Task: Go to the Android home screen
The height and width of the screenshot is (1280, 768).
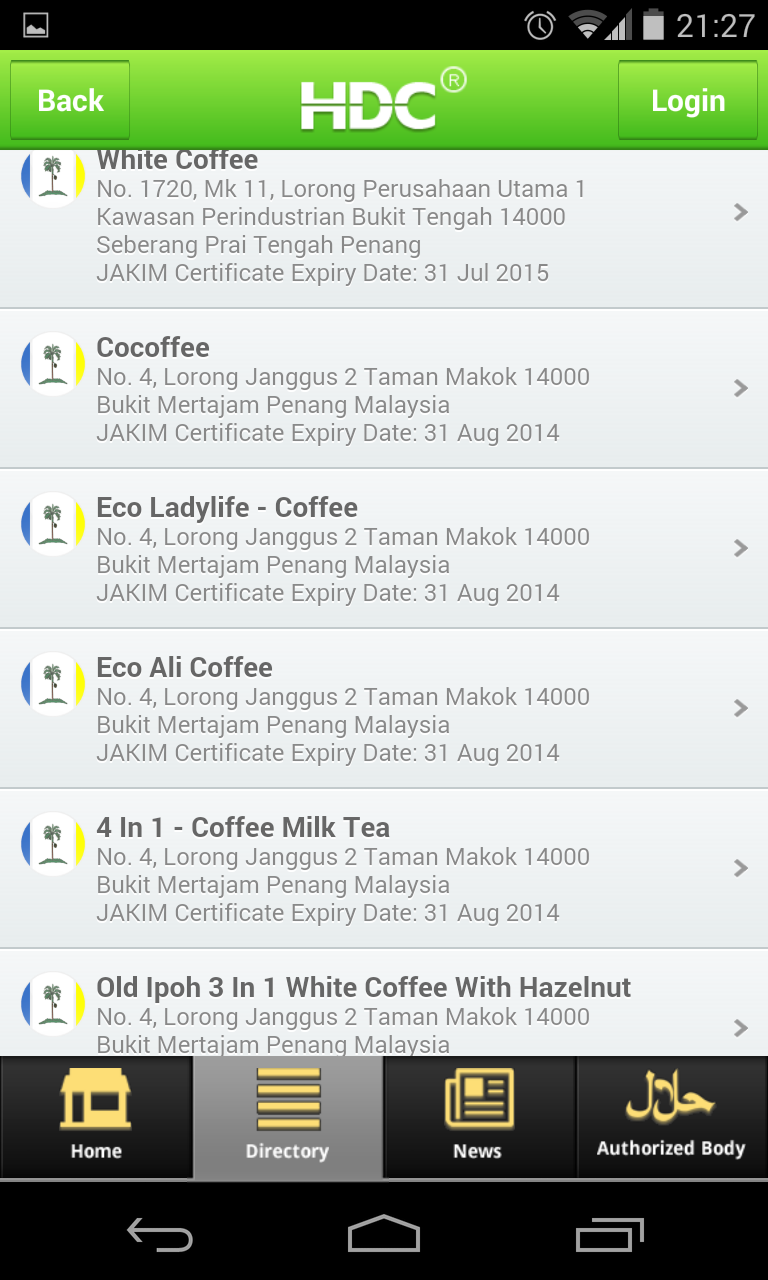Action: (x=384, y=1235)
